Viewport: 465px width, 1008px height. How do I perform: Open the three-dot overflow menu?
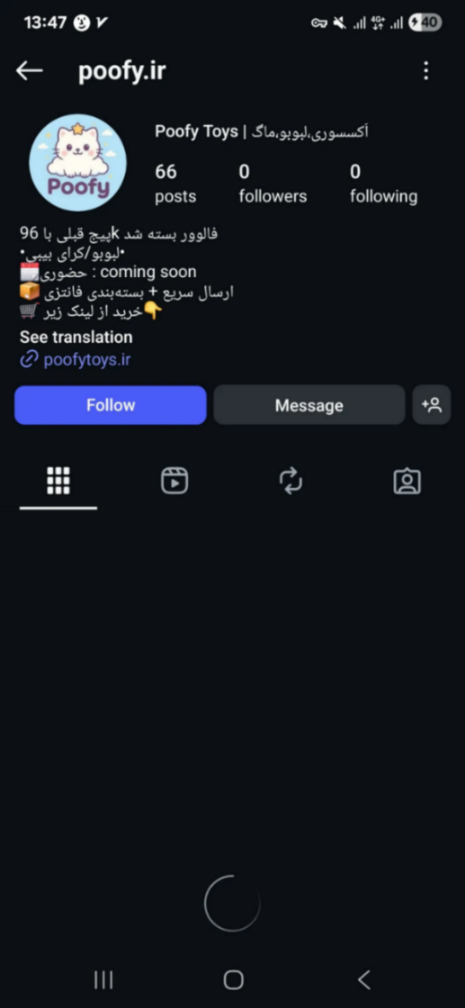click(x=426, y=71)
